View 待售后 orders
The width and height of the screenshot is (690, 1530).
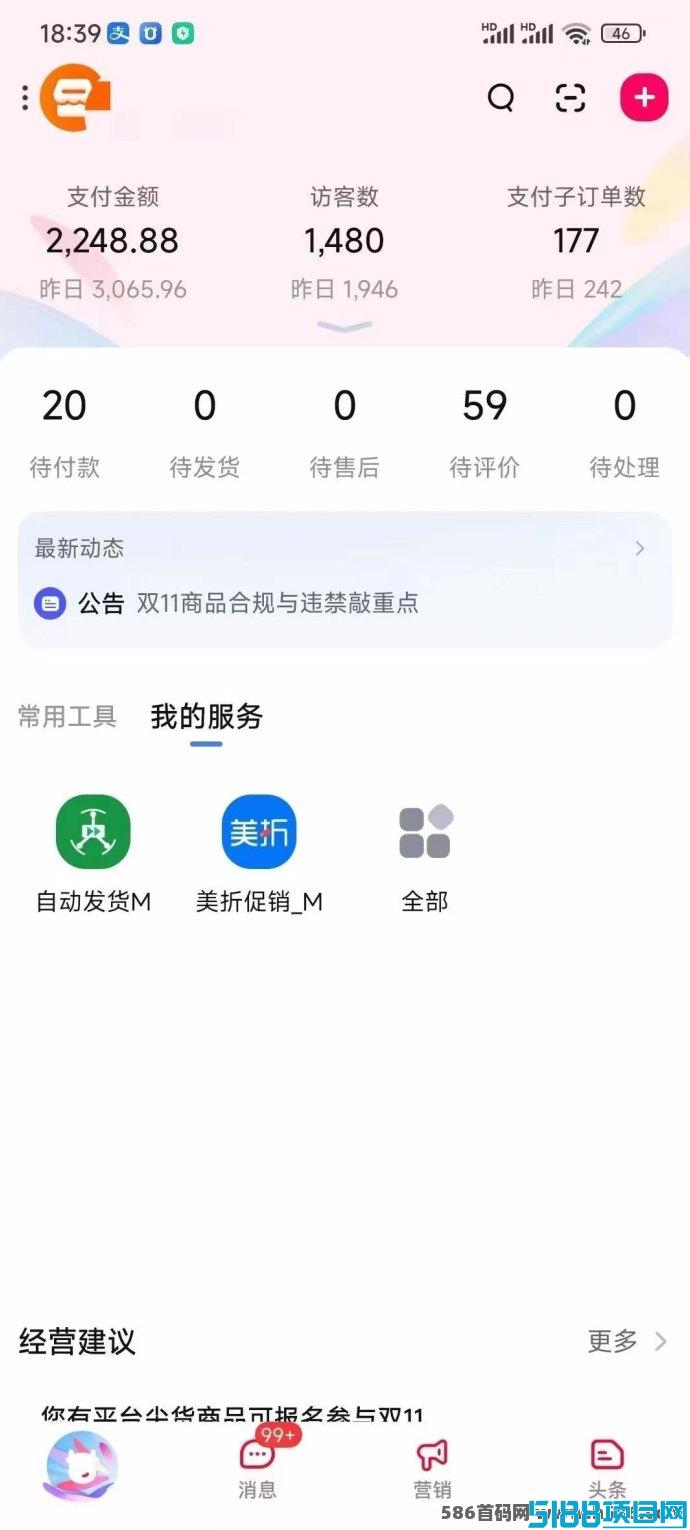click(345, 432)
